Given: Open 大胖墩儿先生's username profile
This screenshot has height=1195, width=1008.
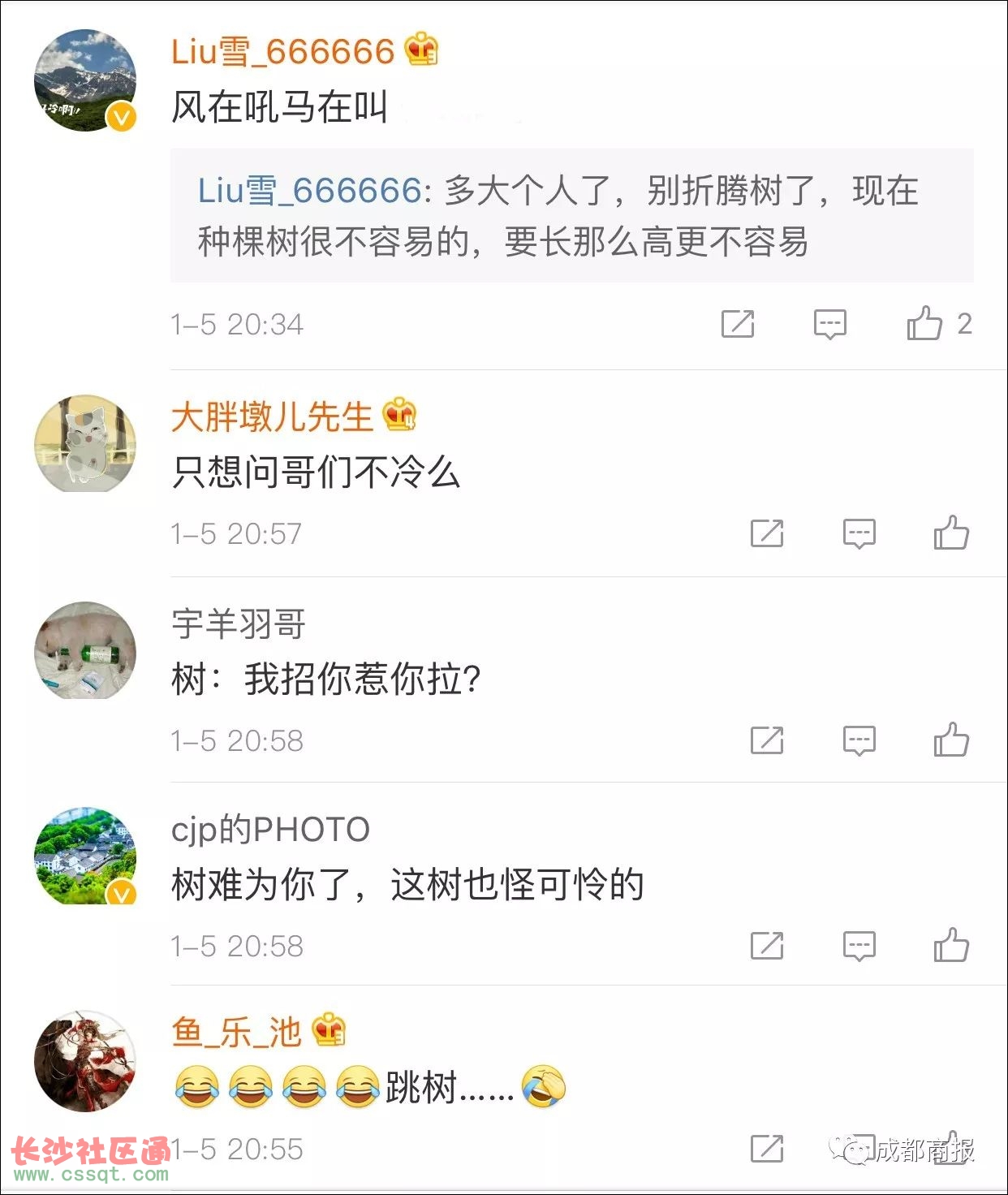Looking at the screenshot, I should click(271, 417).
